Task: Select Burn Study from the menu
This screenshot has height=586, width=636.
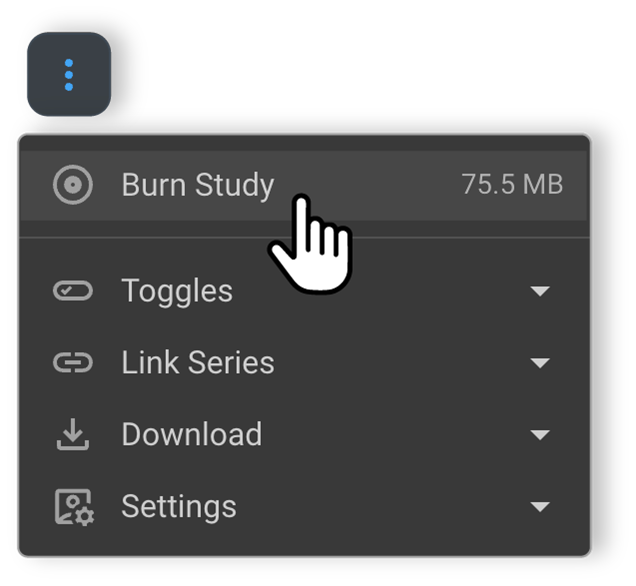Action: [197, 185]
